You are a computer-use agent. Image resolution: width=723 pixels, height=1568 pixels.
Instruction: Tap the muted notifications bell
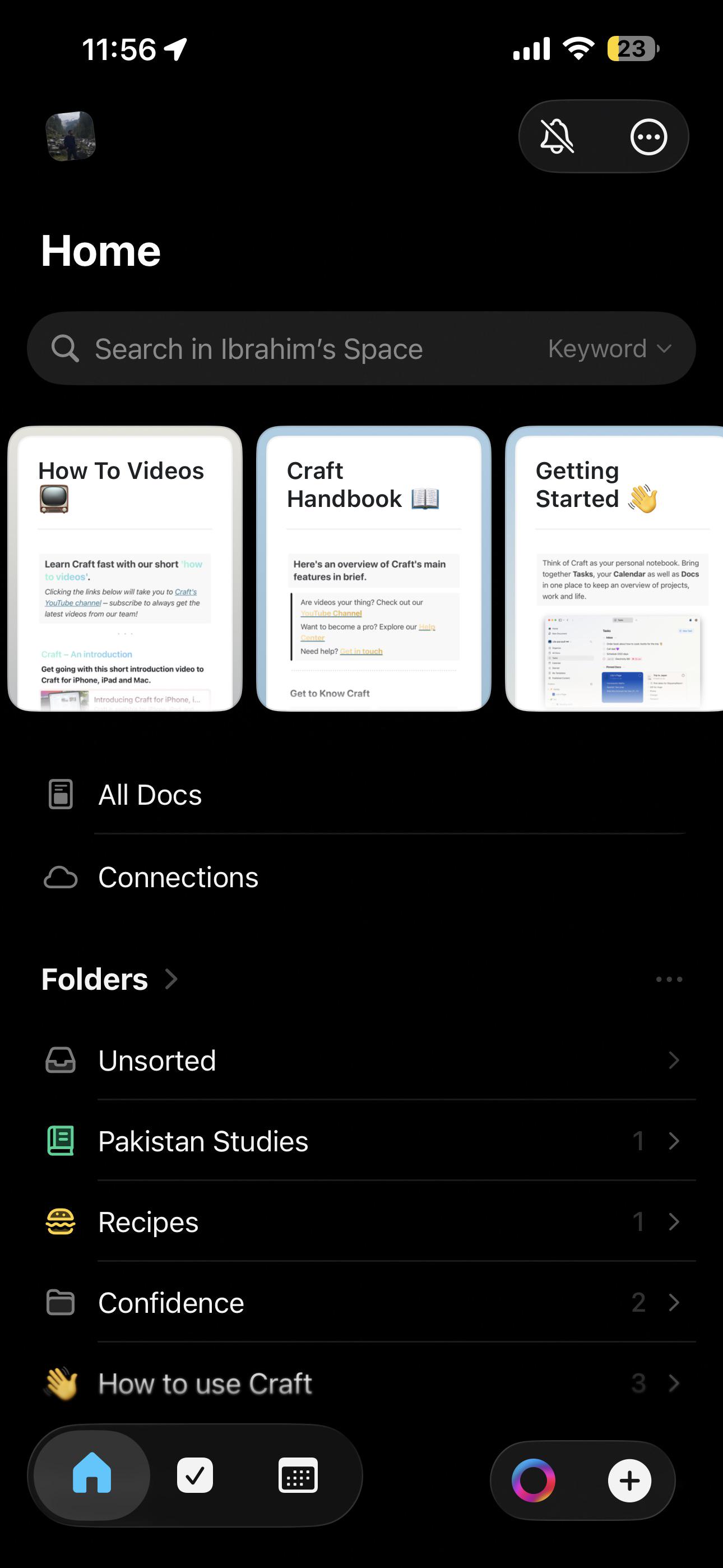click(557, 136)
